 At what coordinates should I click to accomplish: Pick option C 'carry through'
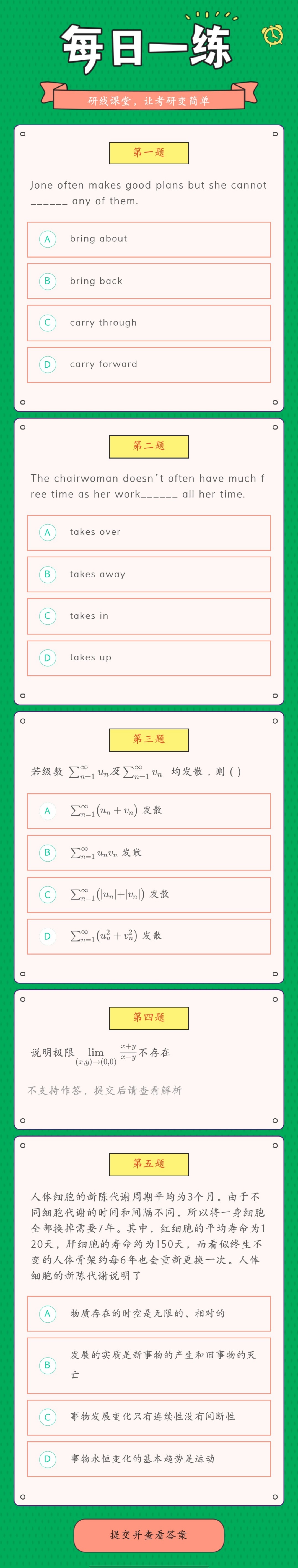(148, 323)
